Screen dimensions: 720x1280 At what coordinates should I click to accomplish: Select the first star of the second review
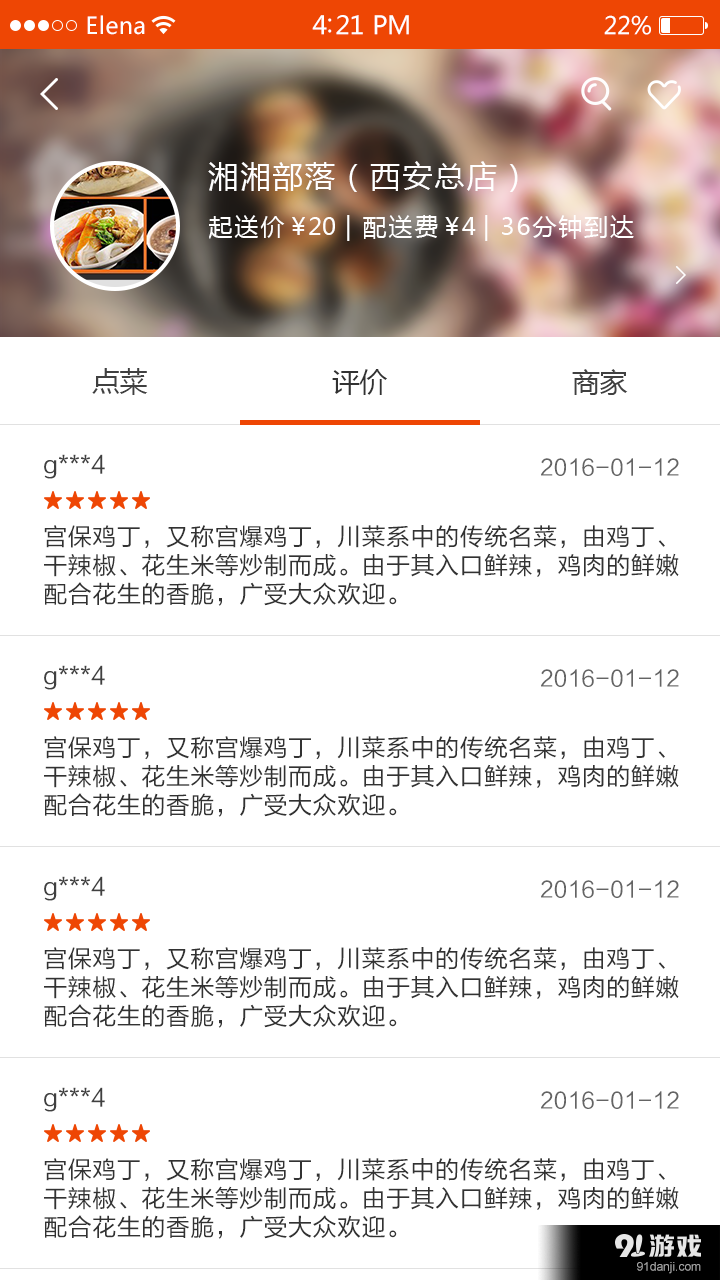(x=52, y=711)
